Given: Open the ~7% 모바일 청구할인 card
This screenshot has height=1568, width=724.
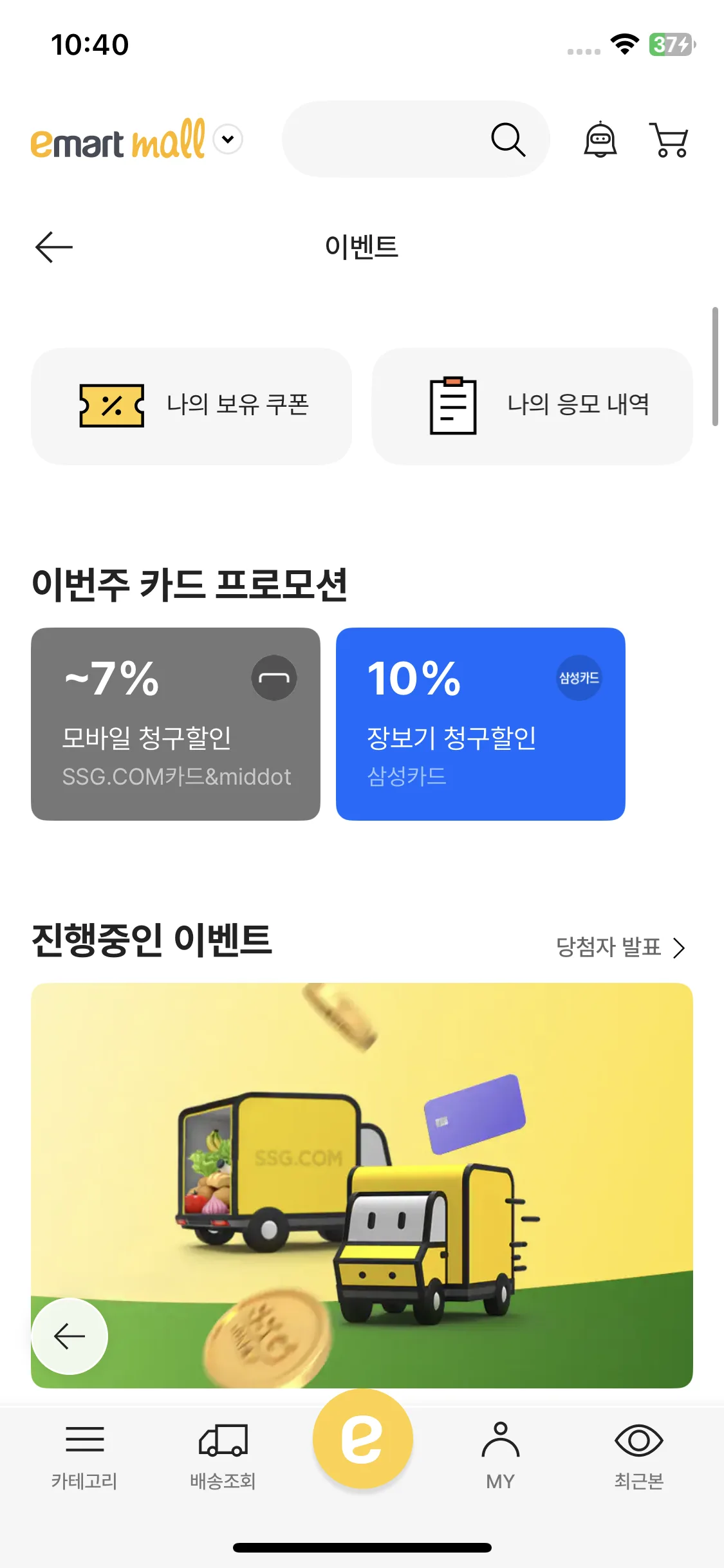Looking at the screenshot, I should click(176, 723).
